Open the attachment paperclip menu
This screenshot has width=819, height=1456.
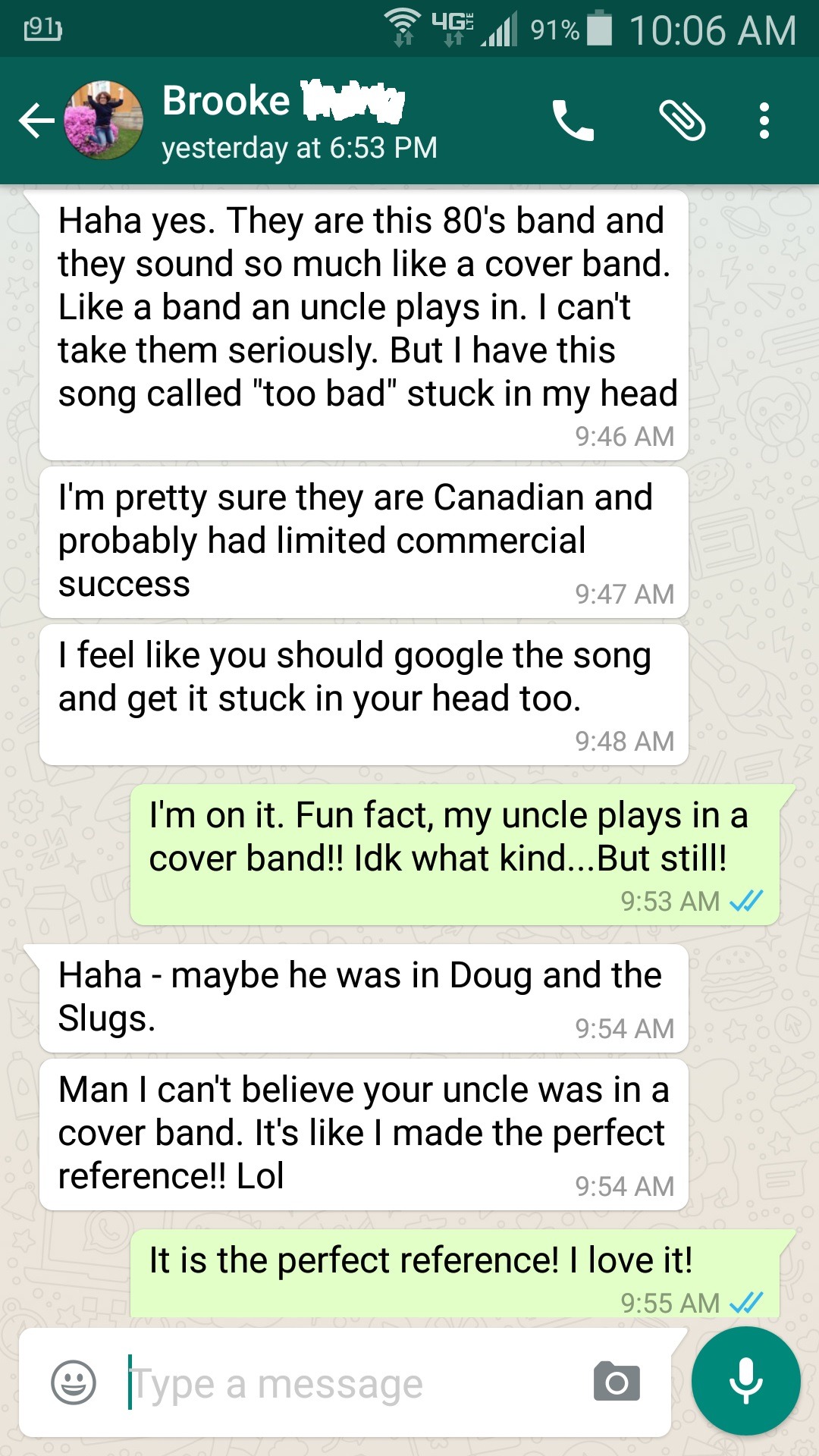pos(682,121)
